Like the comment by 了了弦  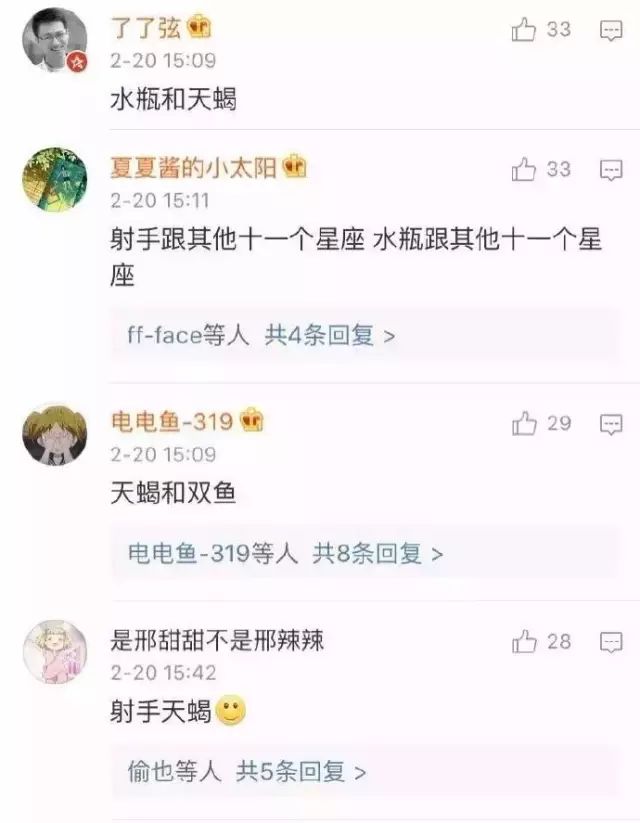pos(526,30)
